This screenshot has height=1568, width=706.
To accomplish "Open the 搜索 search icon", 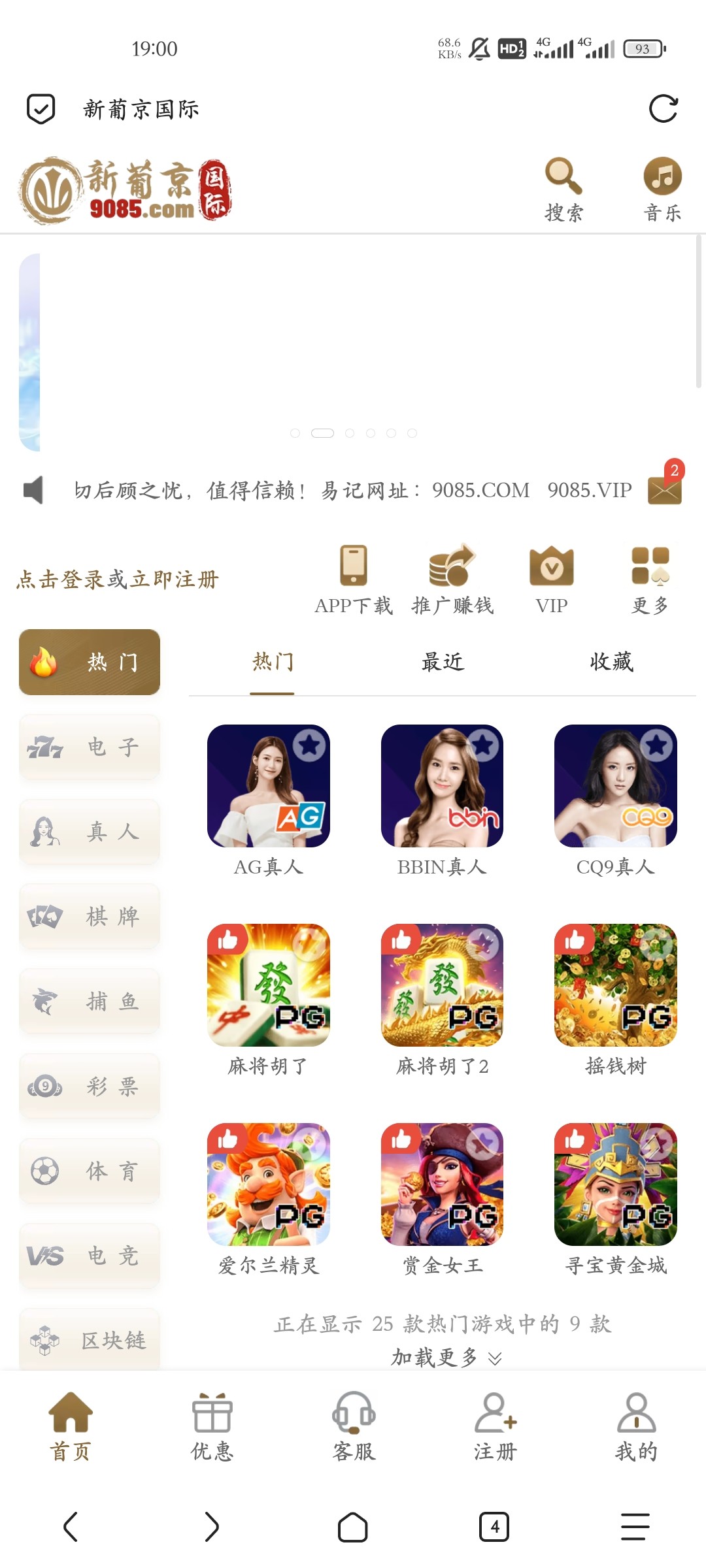I will click(563, 189).
